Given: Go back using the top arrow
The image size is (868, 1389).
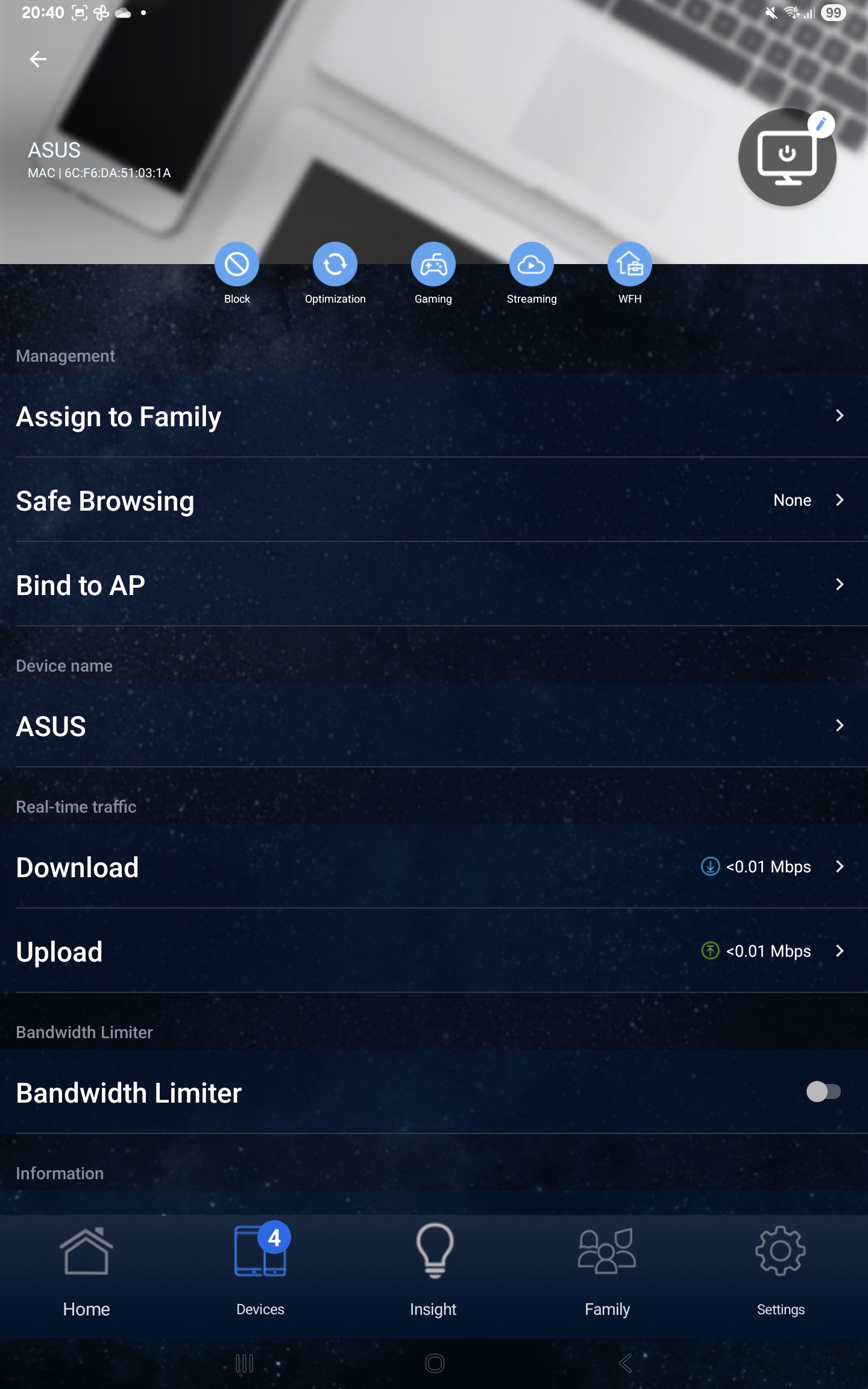Looking at the screenshot, I should pyautogui.click(x=38, y=59).
